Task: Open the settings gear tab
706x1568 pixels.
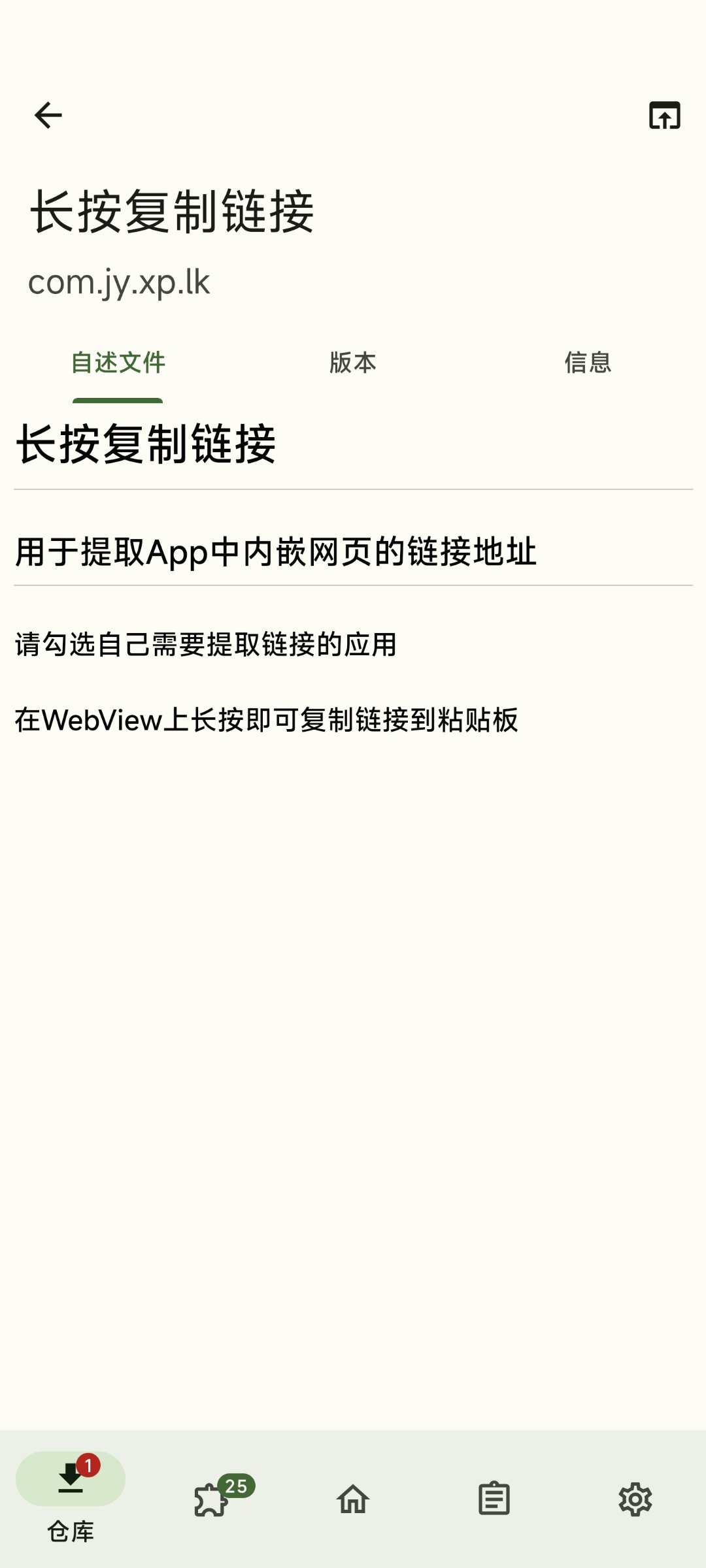Action: tap(635, 1499)
